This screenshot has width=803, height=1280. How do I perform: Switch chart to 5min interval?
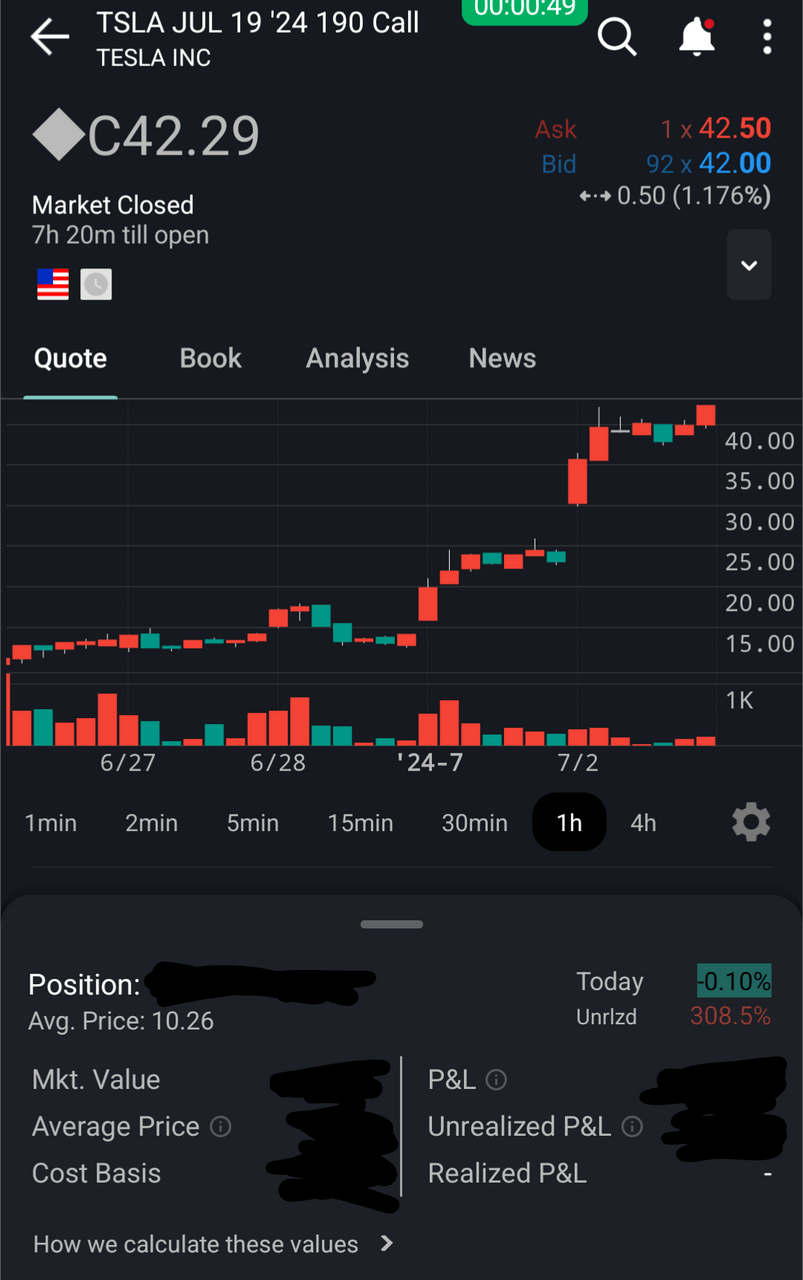click(252, 822)
